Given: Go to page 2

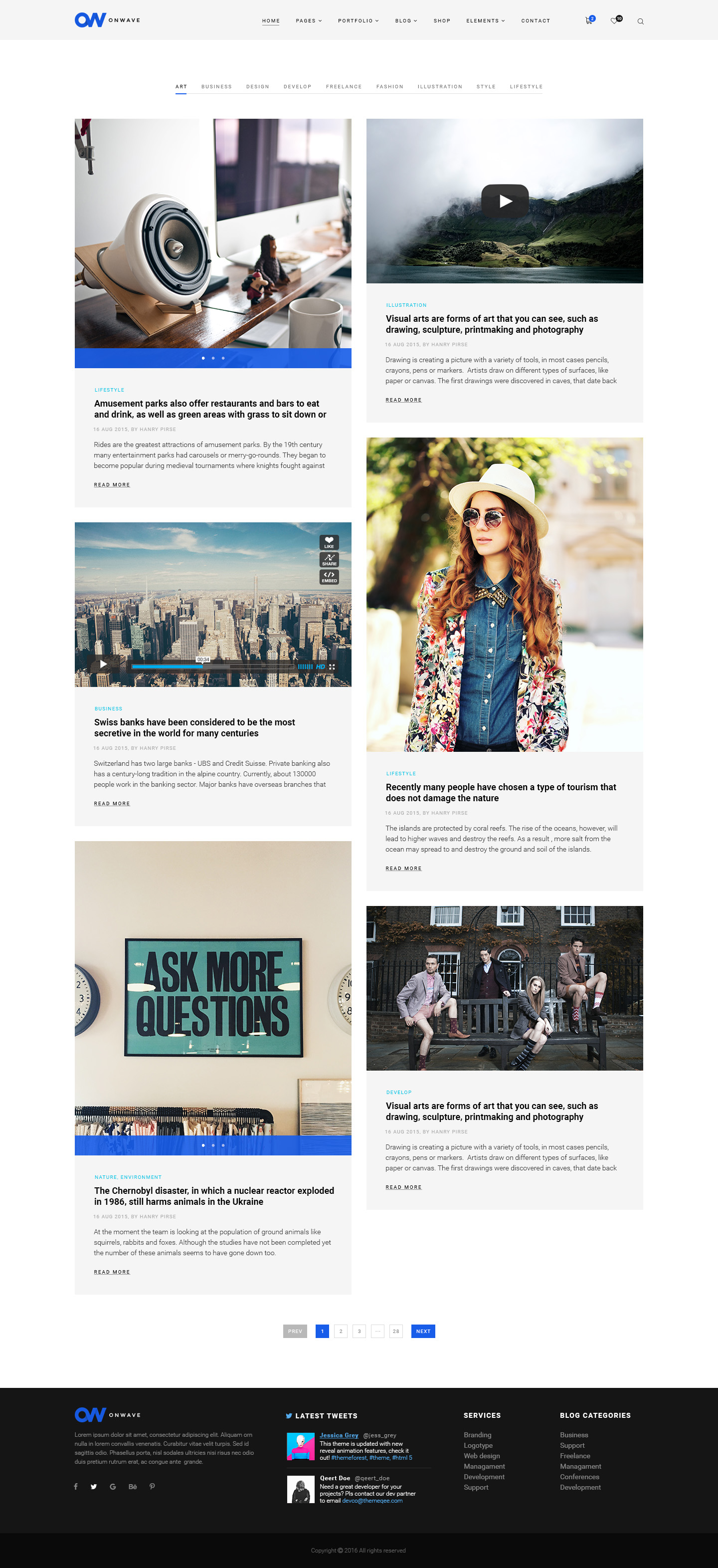Looking at the screenshot, I should [341, 1331].
